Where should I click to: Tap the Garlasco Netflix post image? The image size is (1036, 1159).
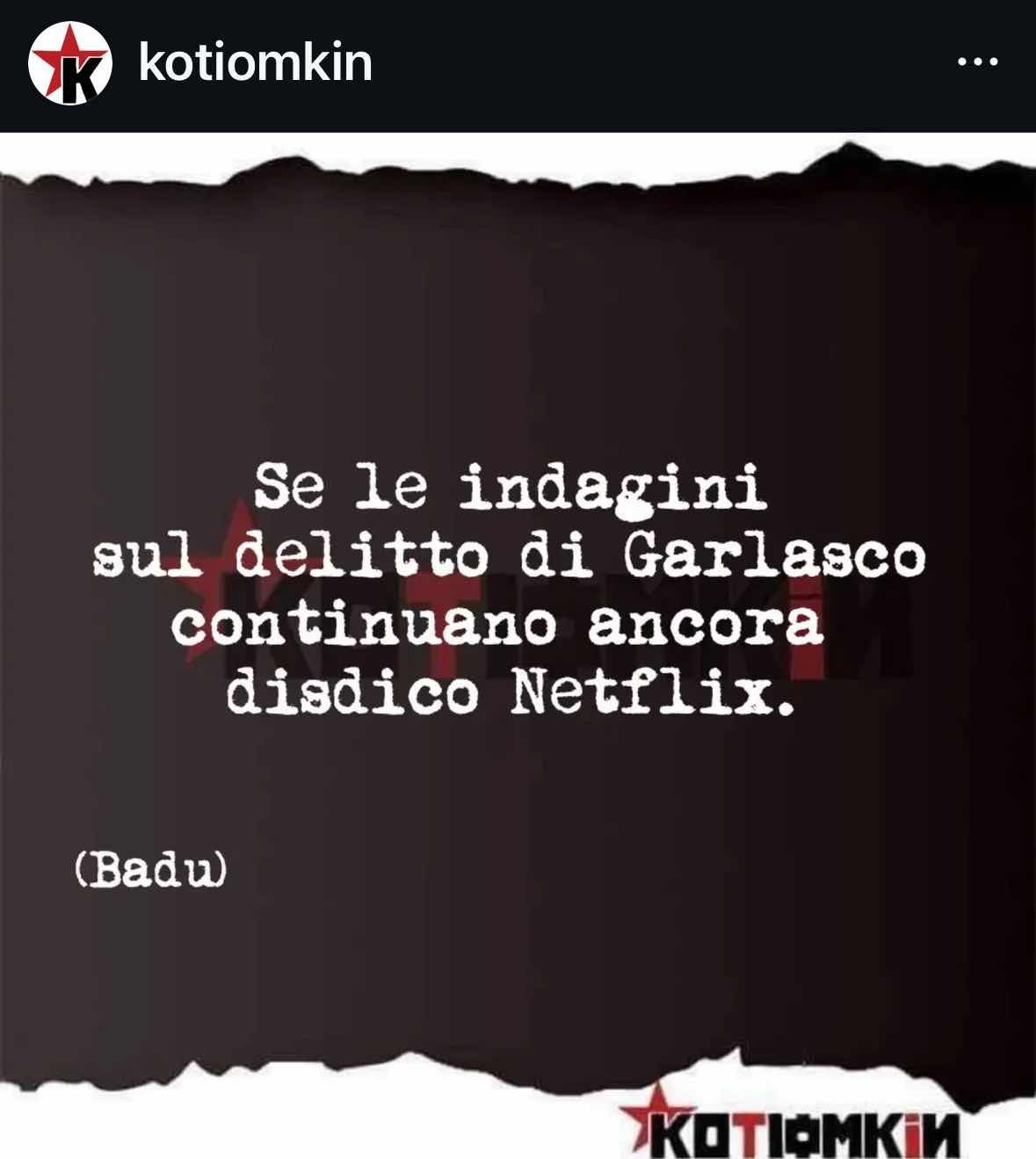click(x=518, y=615)
